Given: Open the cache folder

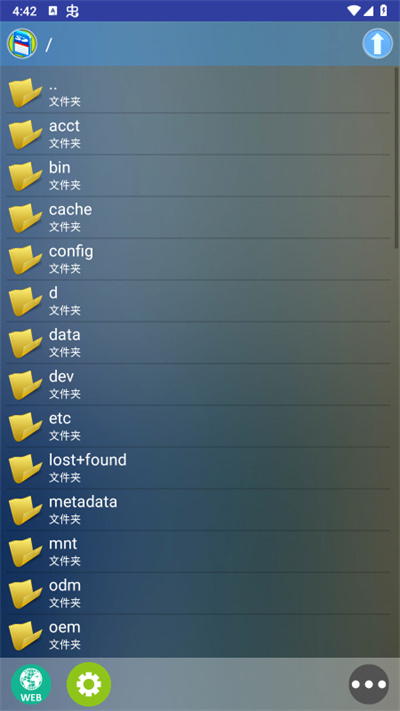Looking at the screenshot, I should [x=198, y=217].
